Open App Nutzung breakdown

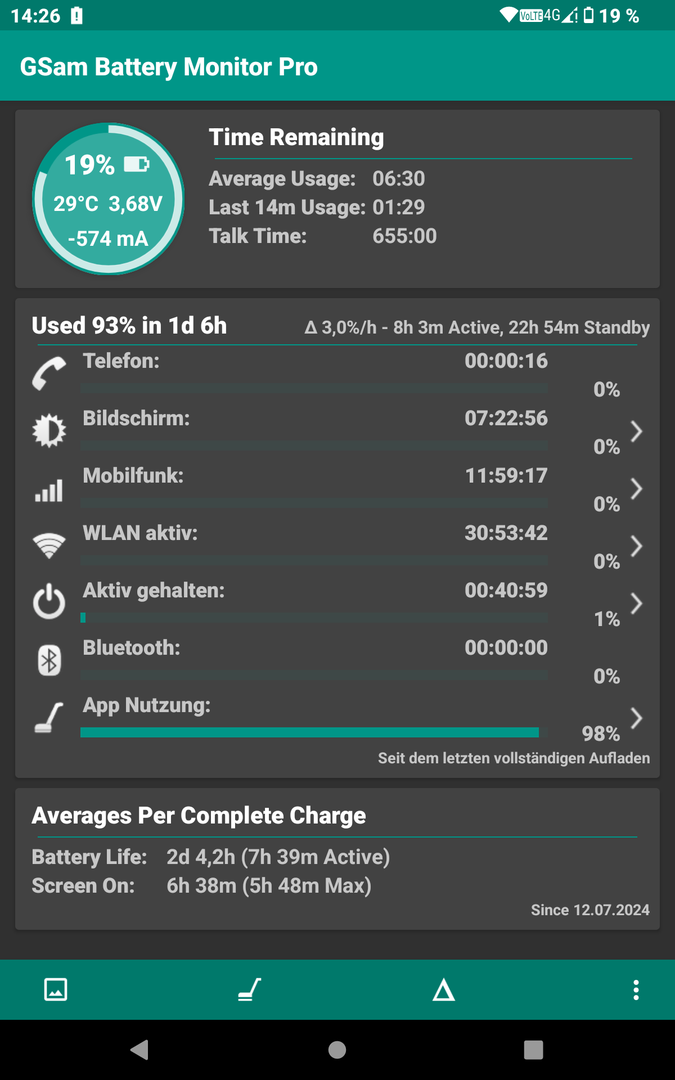coord(338,718)
